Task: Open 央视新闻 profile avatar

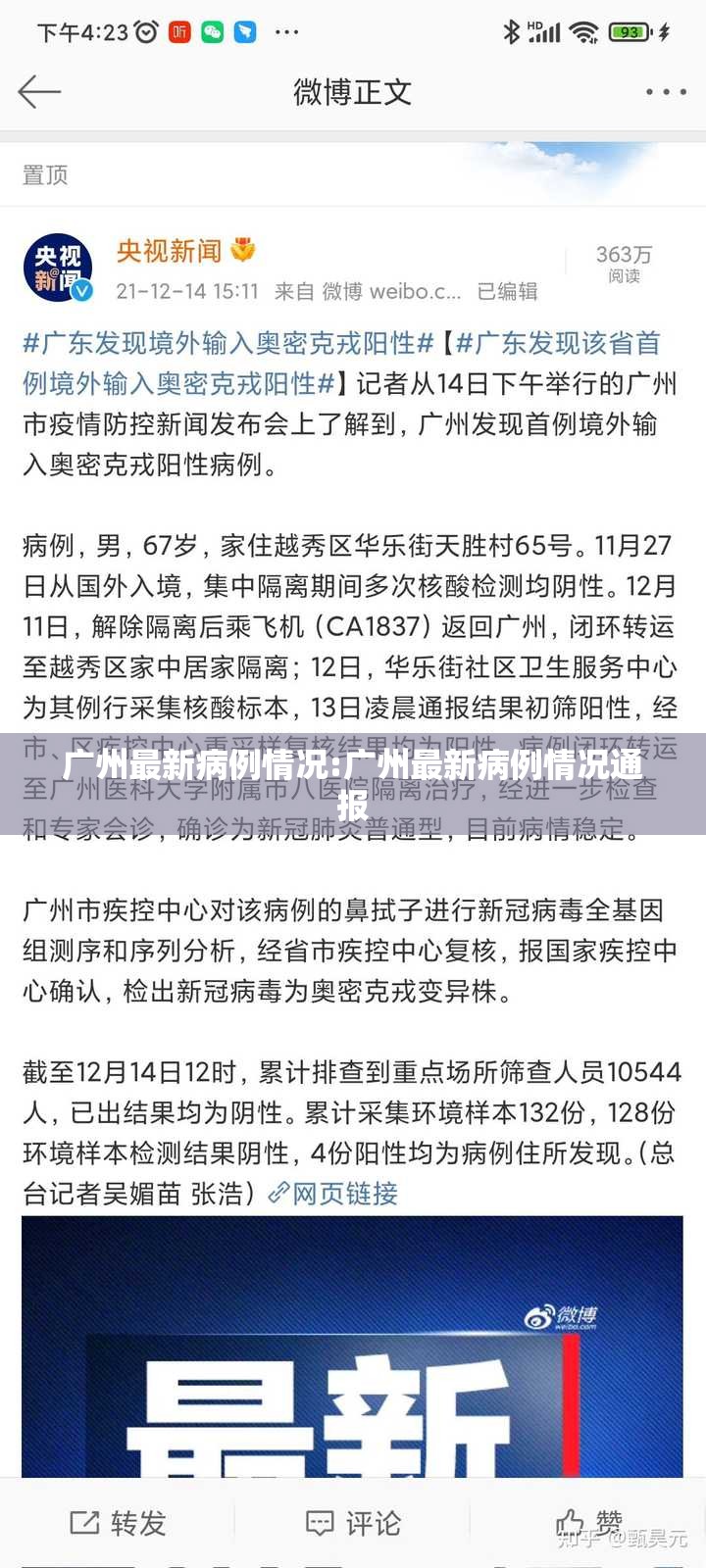Action: click(x=58, y=268)
